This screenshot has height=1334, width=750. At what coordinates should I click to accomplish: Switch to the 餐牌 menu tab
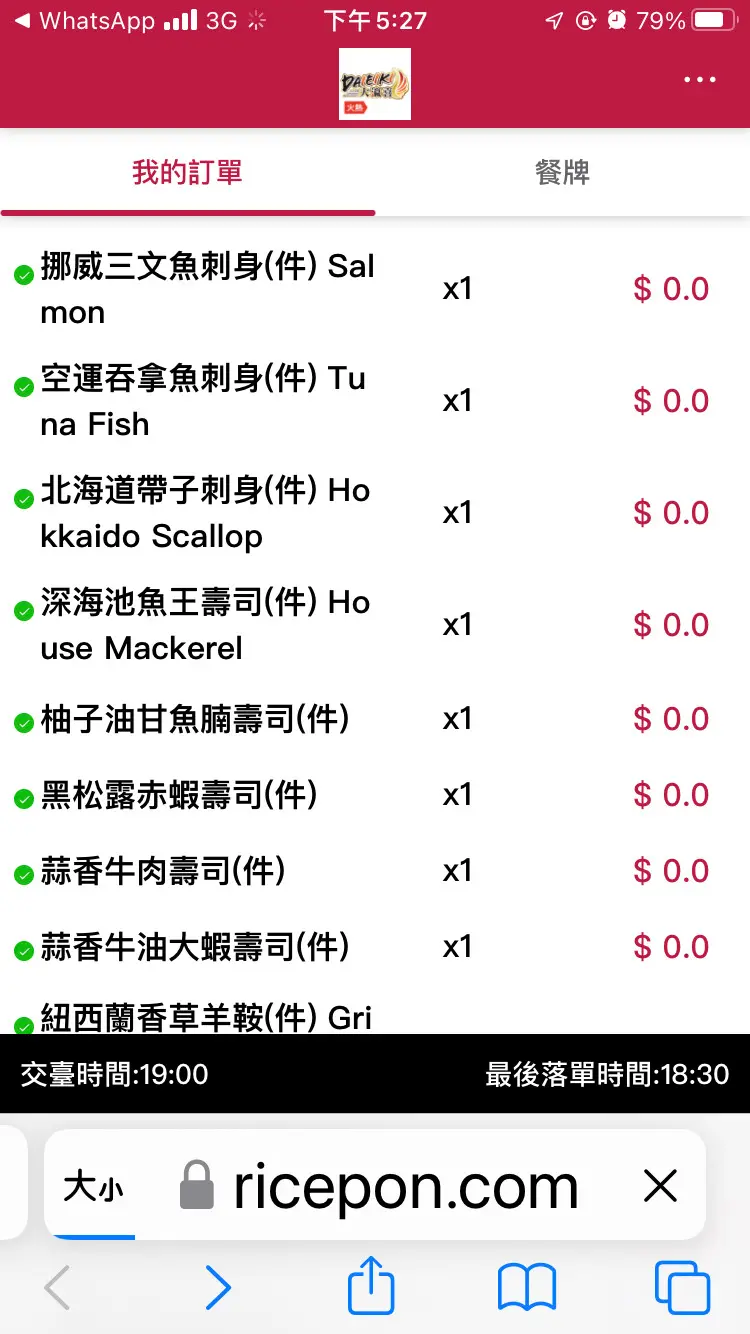(562, 173)
